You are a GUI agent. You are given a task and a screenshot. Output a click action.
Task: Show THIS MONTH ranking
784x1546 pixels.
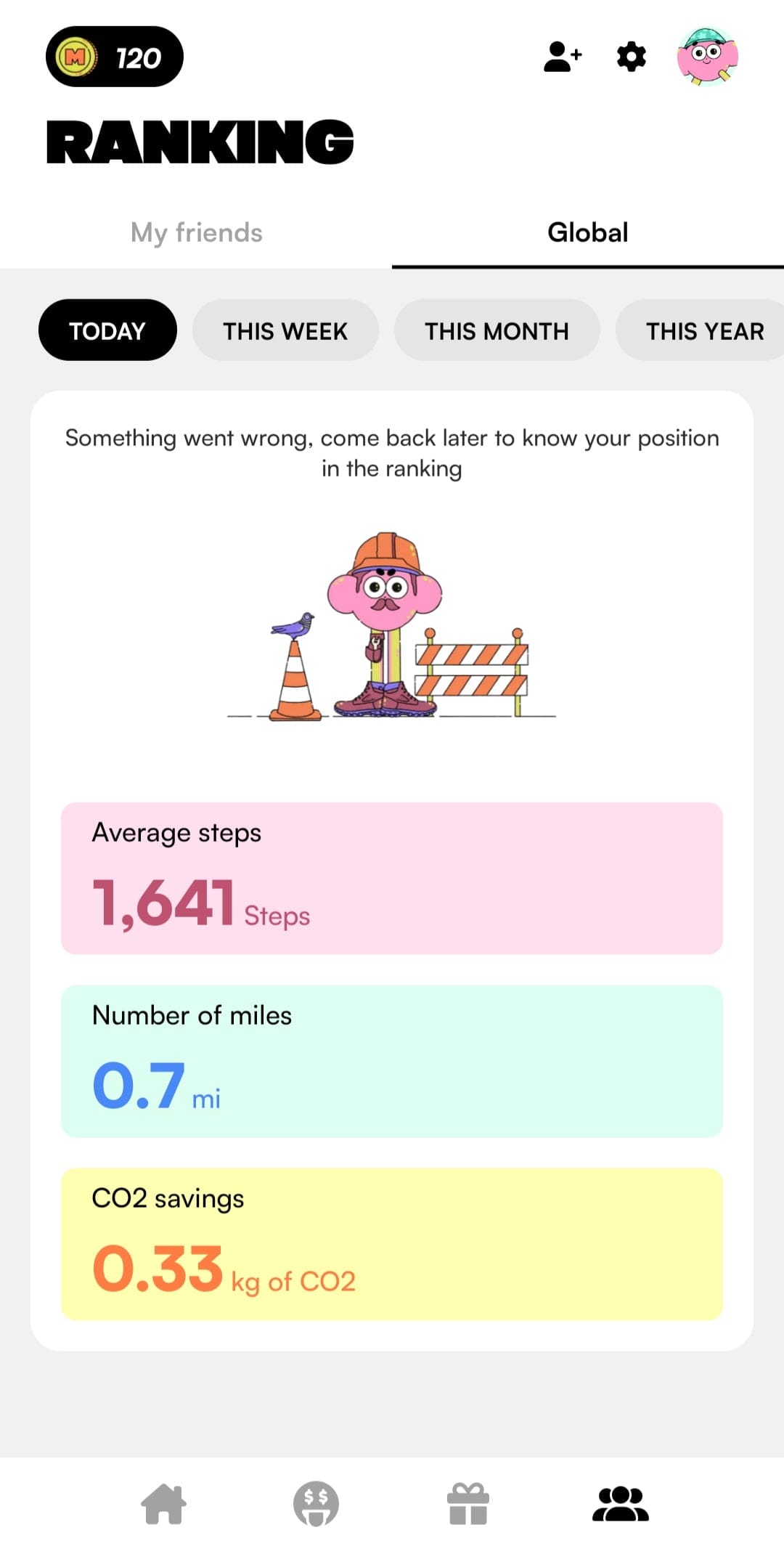click(x=497, y=330)
